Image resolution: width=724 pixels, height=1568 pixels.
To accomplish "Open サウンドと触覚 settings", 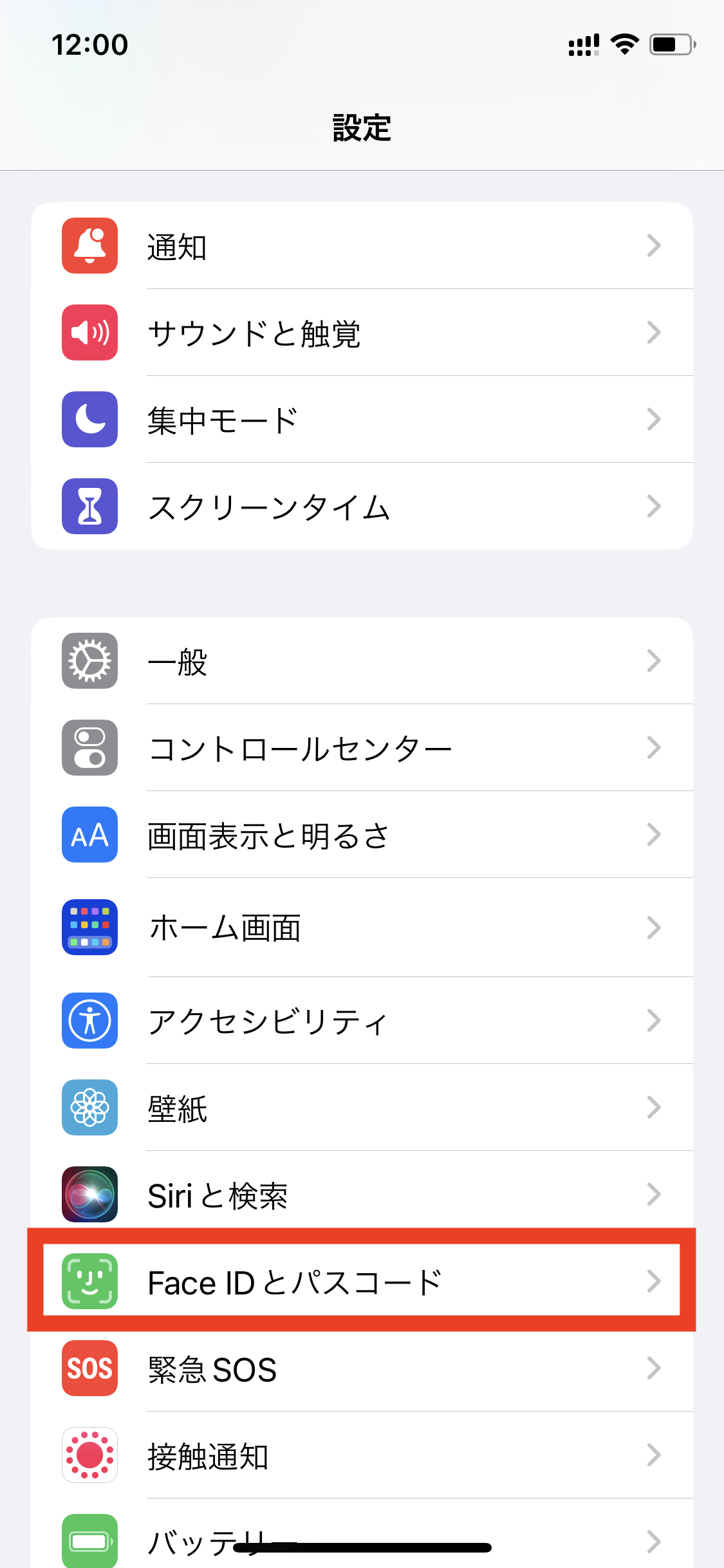I will pyautogui.click(x=362, y=333).
